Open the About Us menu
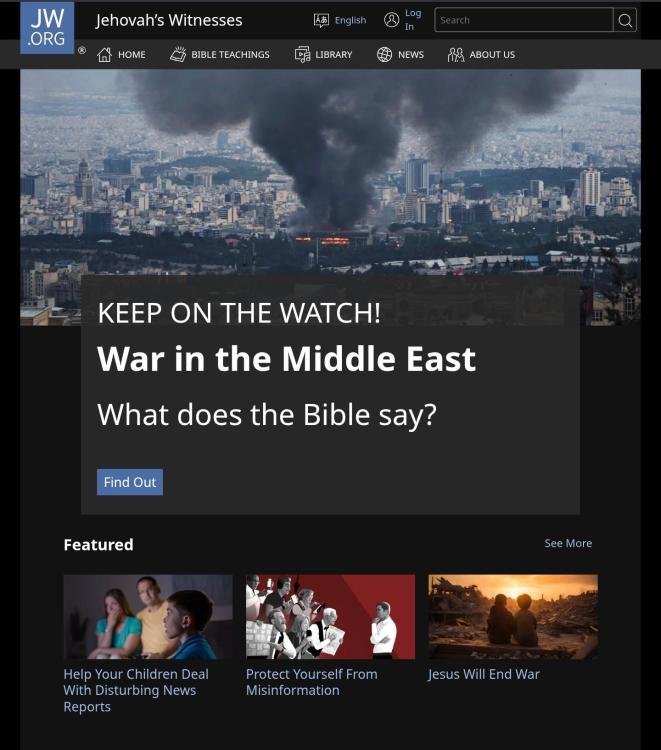 (481, 55)
